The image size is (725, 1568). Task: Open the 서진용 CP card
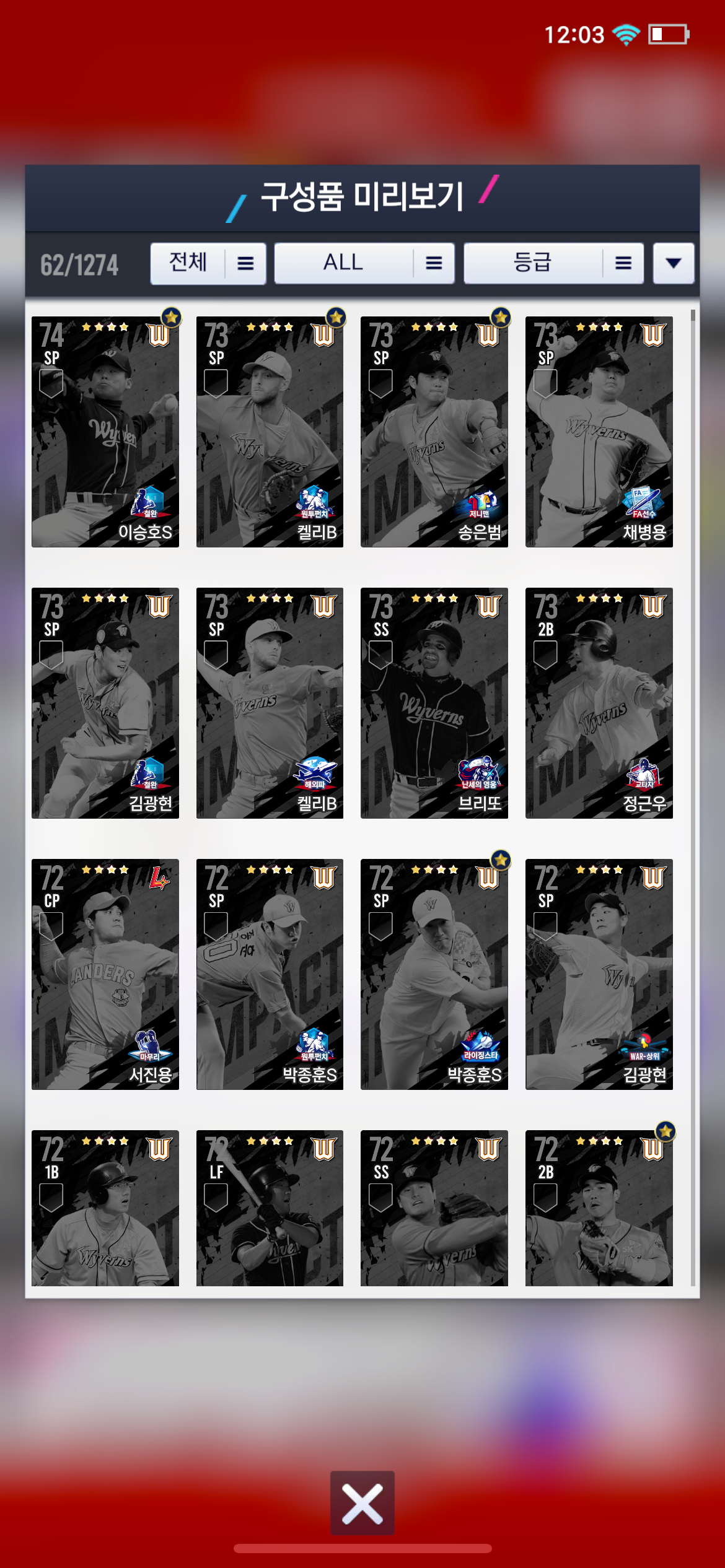pyautogui.click(x=105, y=974)
